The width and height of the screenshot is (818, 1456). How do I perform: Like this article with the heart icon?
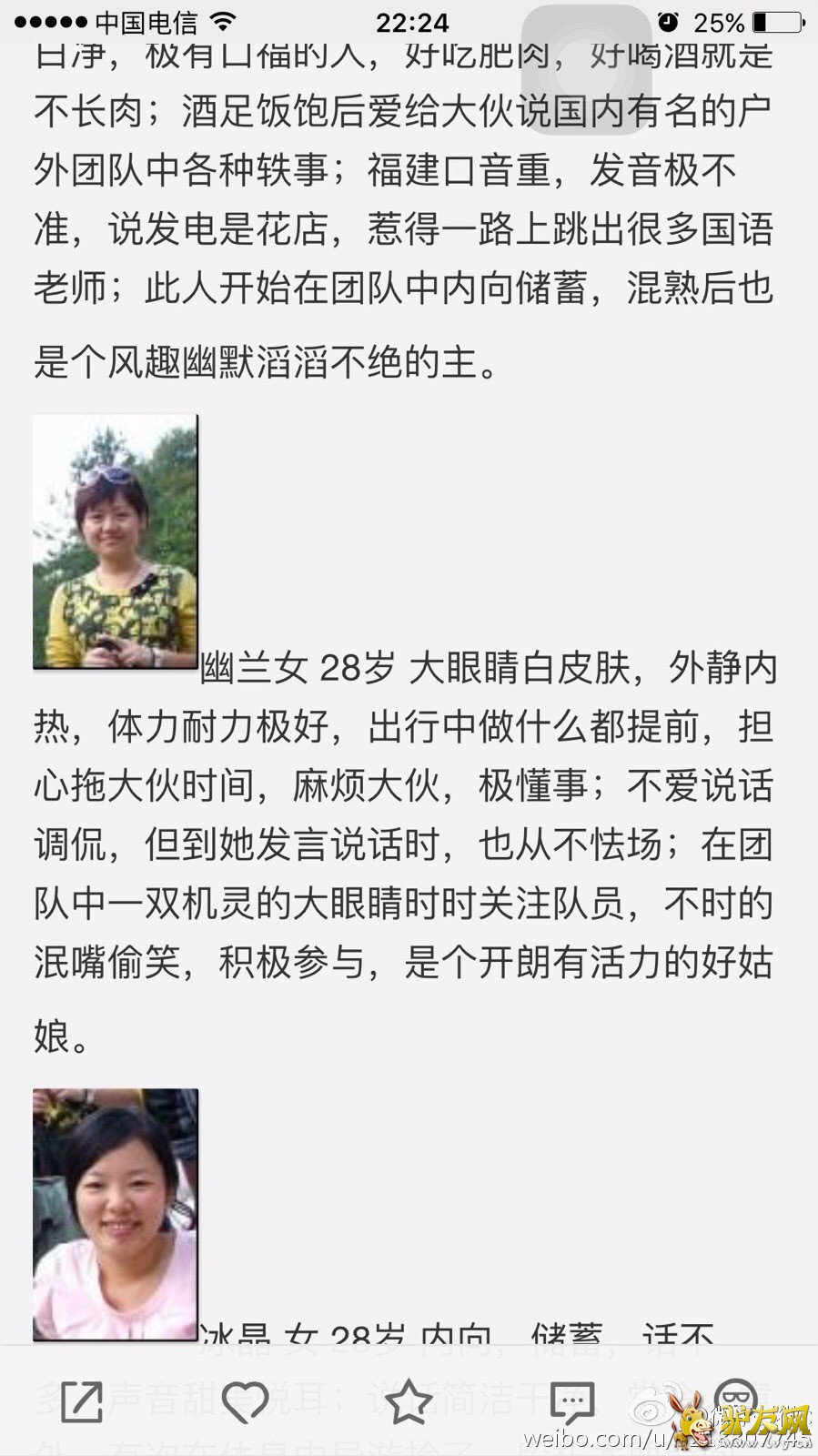point(245,1401)
